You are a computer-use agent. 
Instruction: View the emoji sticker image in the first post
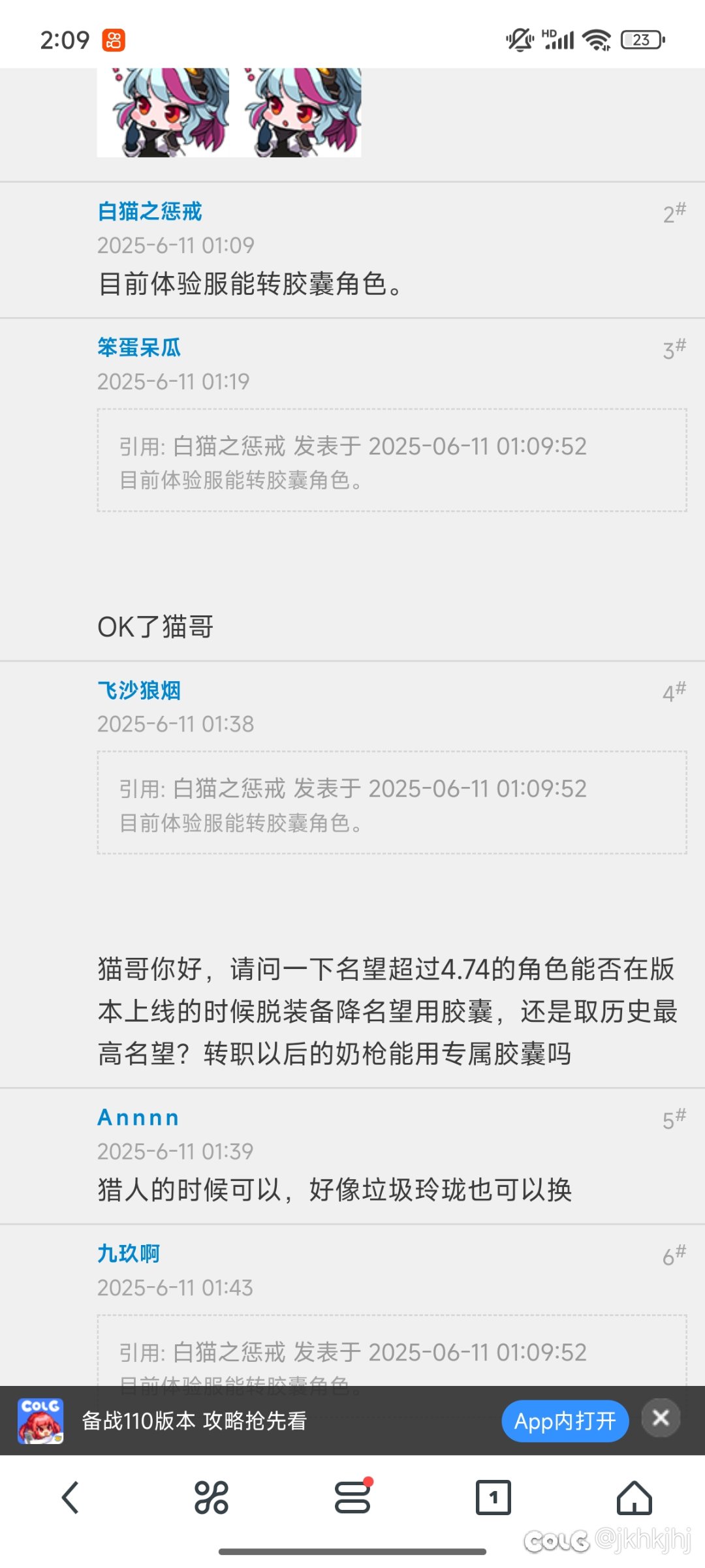pos(229,112)
